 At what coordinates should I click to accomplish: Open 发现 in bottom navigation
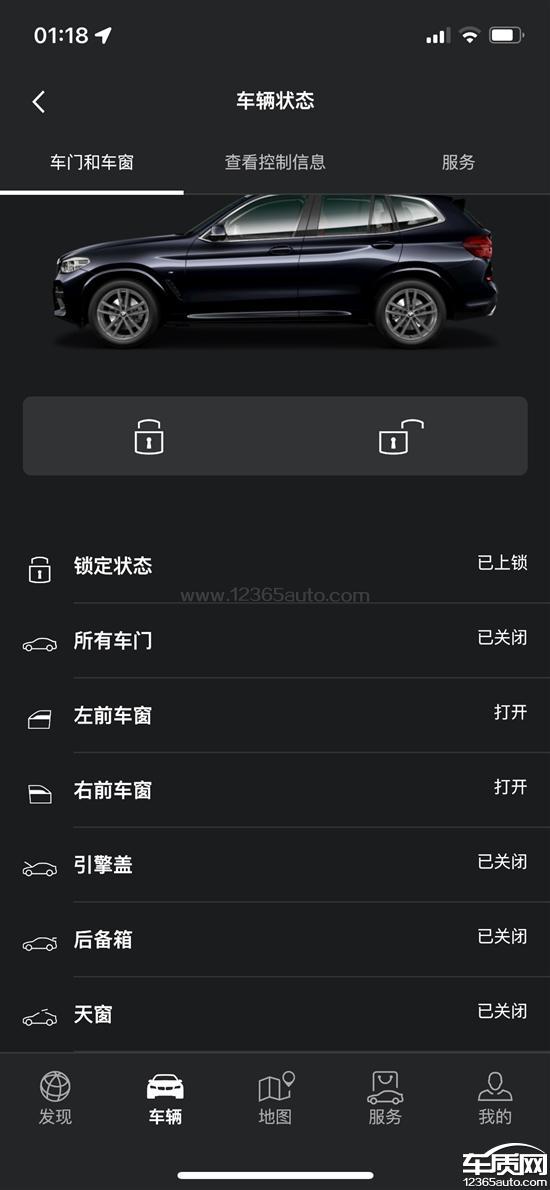55,1097
